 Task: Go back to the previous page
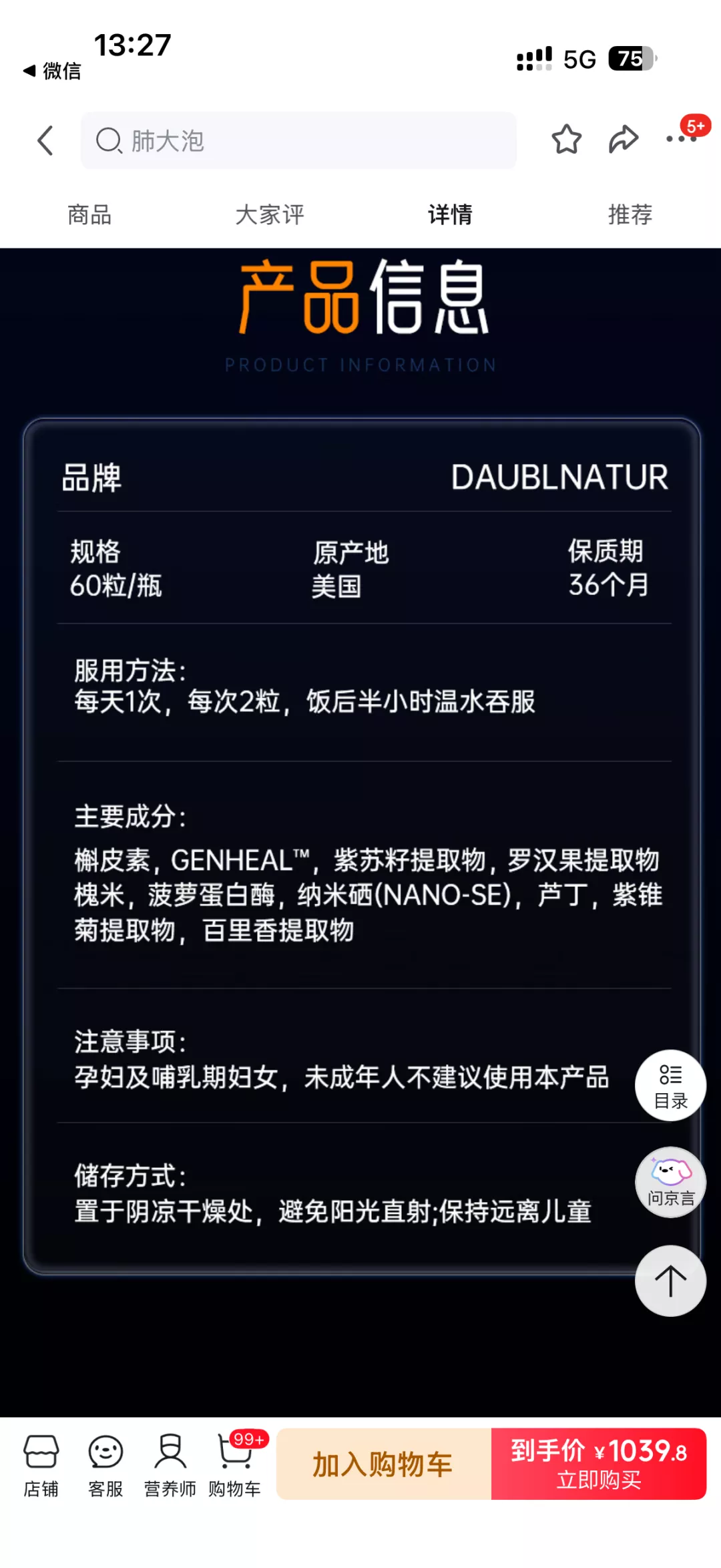(x=45, y=140)
